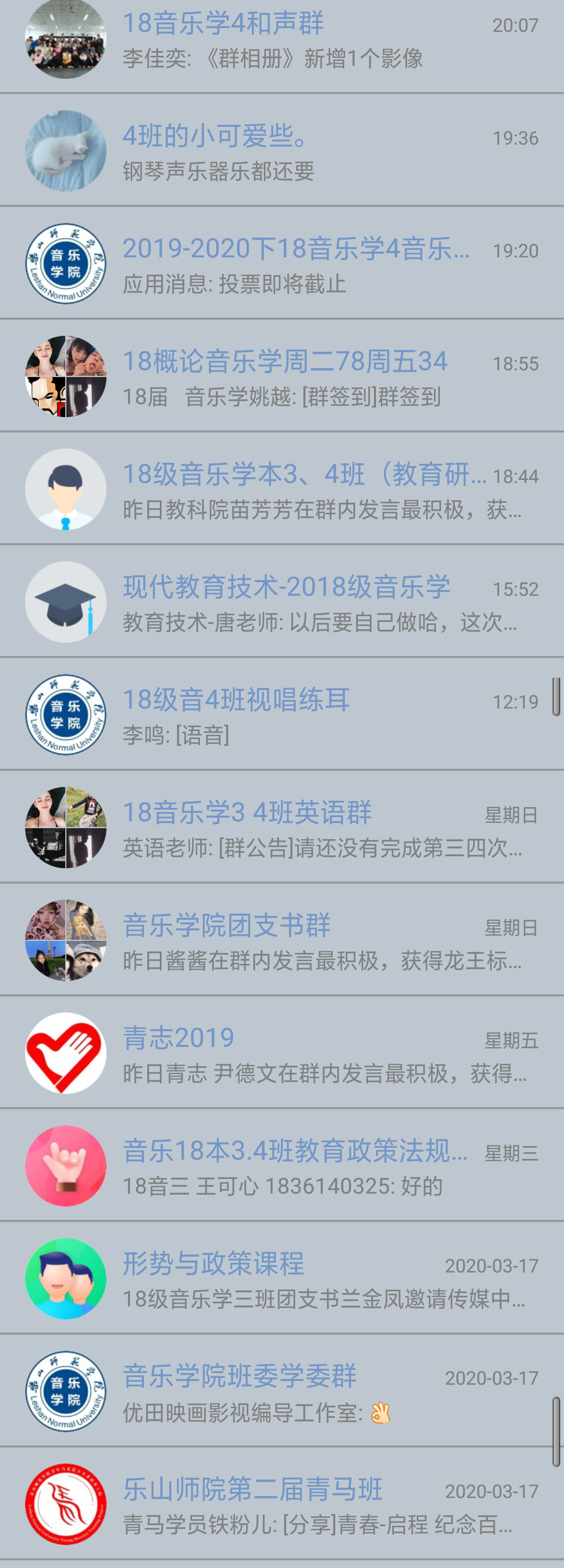The height and width of the screenshot is (1568, 564).
Task: Open the 音乐学院团支书群 group chat
Action: [x=282, y=940]
